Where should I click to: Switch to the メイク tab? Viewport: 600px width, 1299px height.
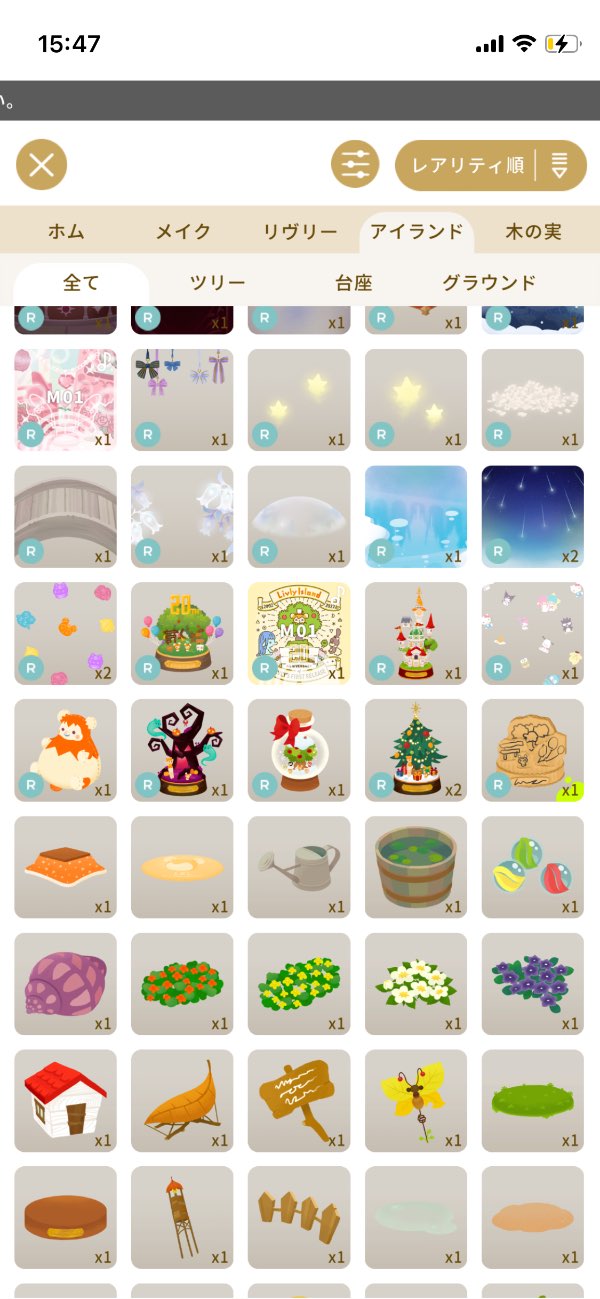(183, 232)
